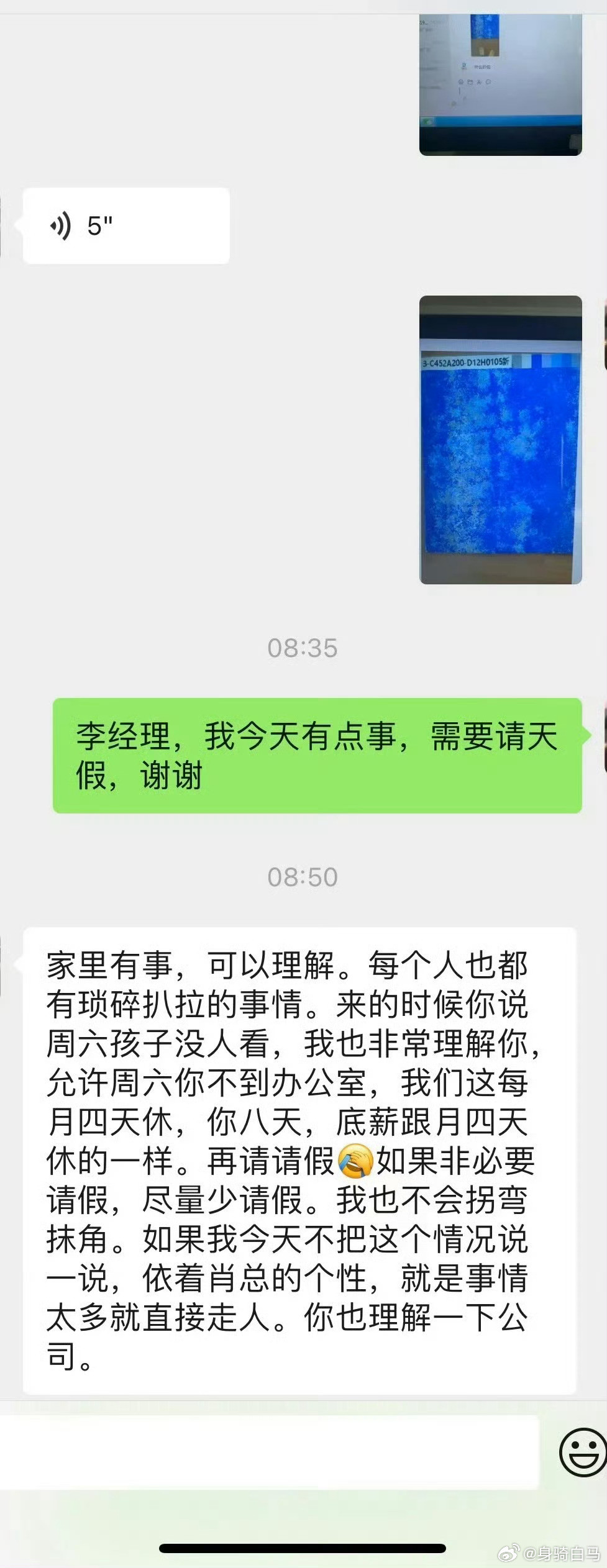607x1568 pixels.
Task: Select the 08:35 timestamp
Action: (x=303, y=648)
